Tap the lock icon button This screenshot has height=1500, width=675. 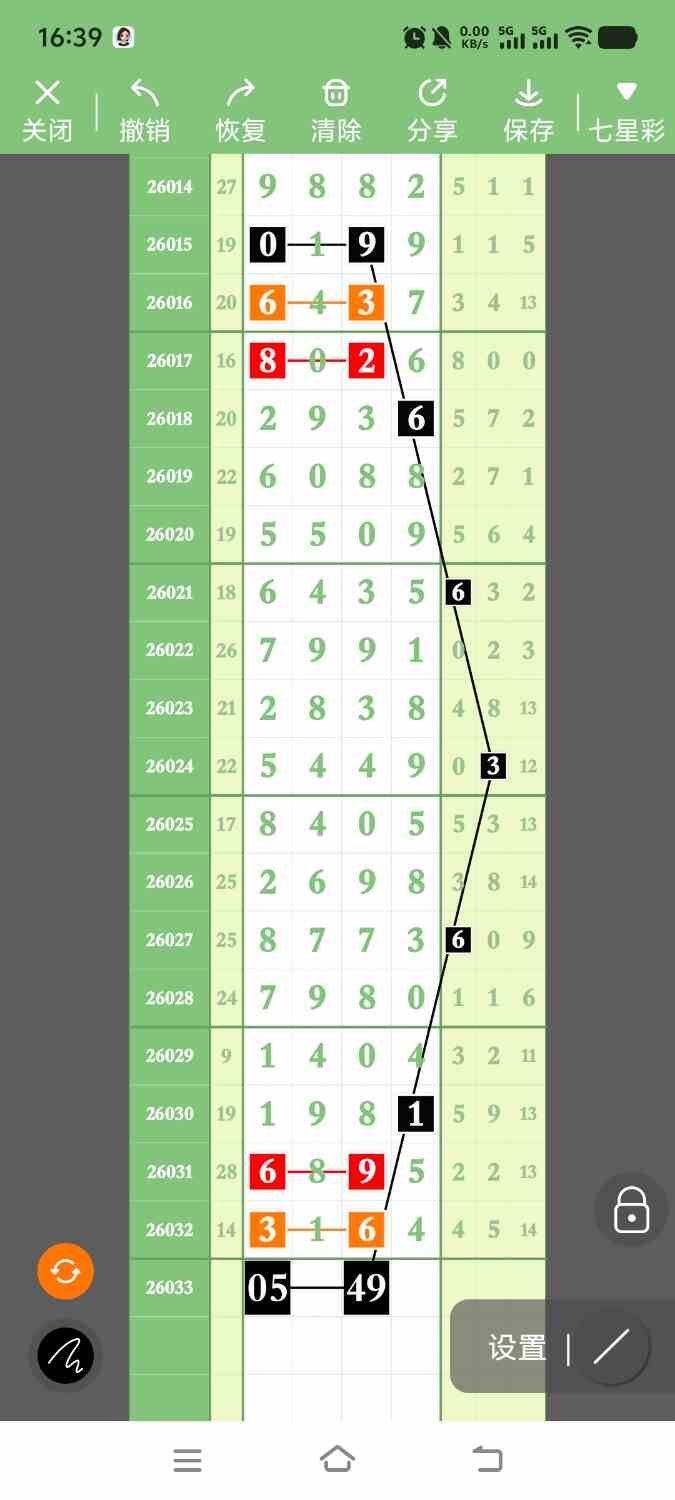631,1210
